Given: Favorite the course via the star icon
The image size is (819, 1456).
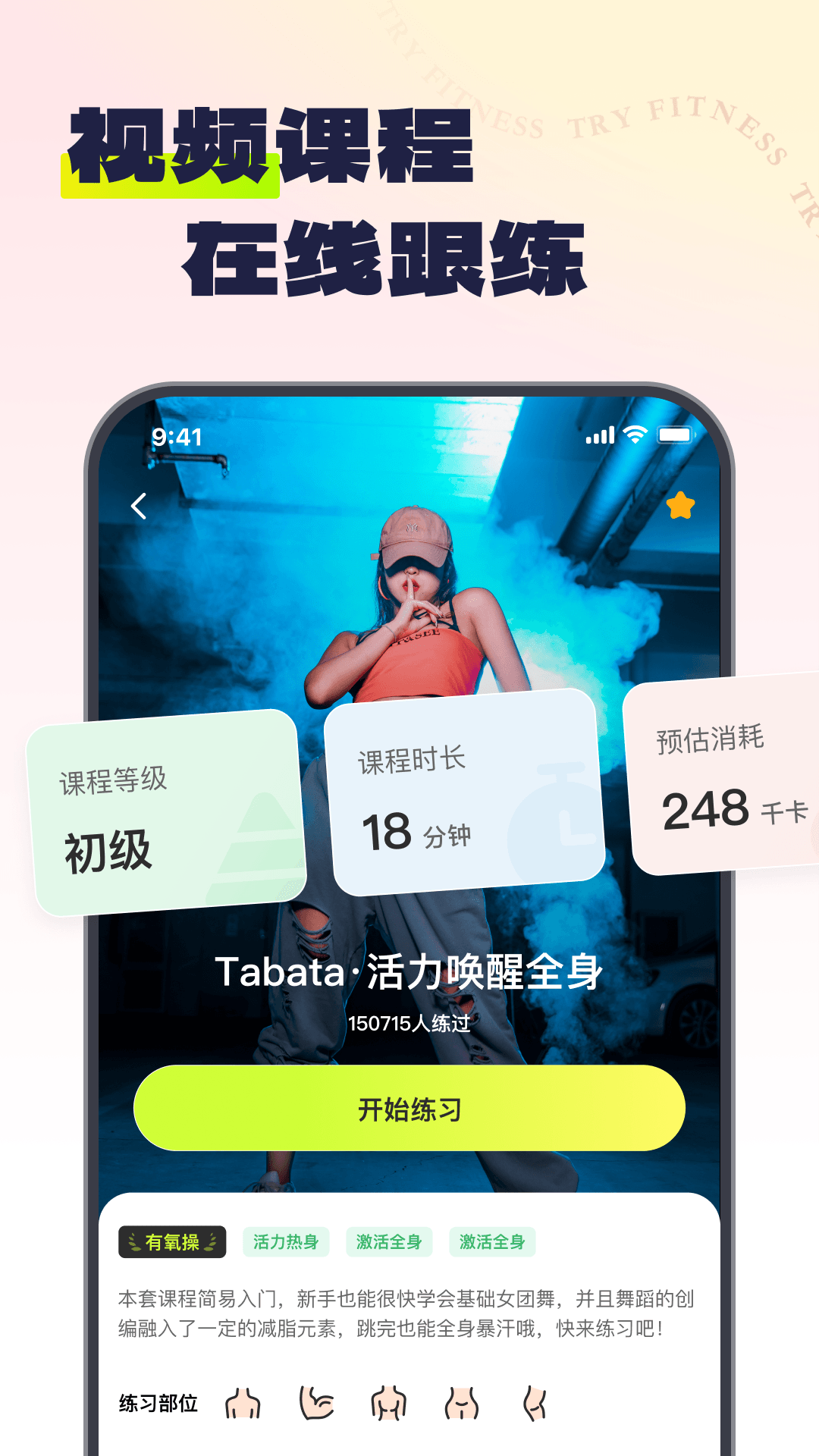Looking at the screenshot, I should pyautogui.click(x=681, y=504).
